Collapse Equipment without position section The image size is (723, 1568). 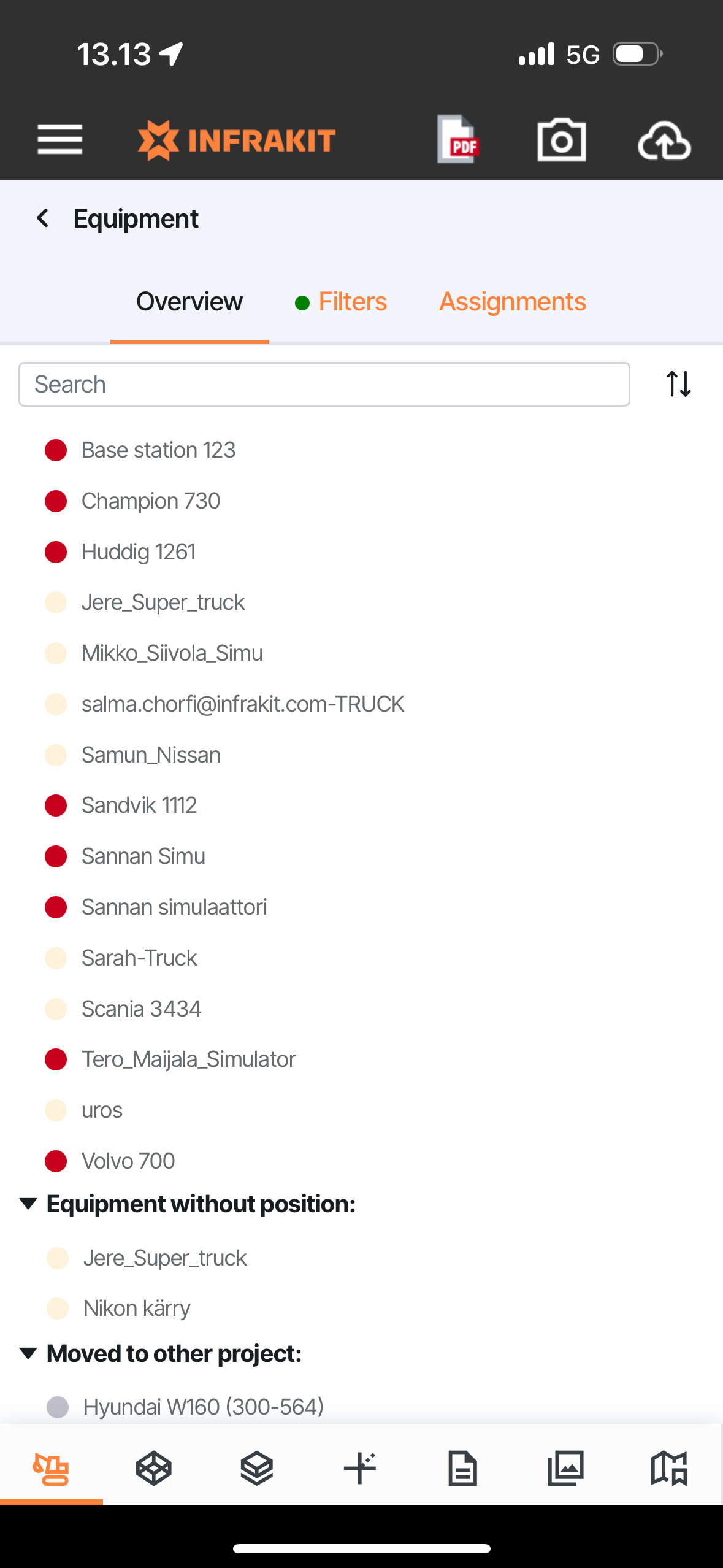click(28, 1204)
